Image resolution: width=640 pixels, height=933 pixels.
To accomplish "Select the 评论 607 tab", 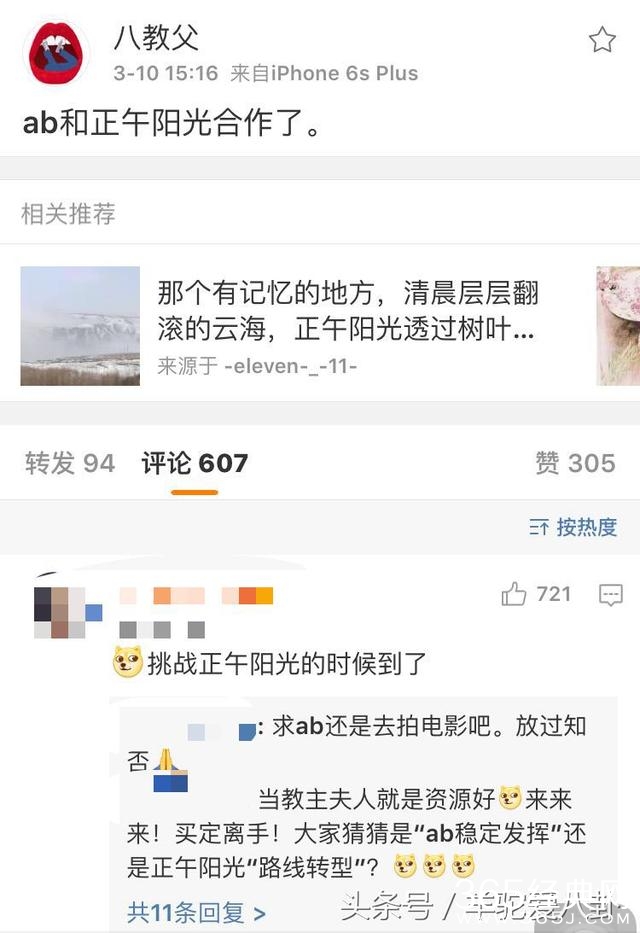I will [194, 463].
